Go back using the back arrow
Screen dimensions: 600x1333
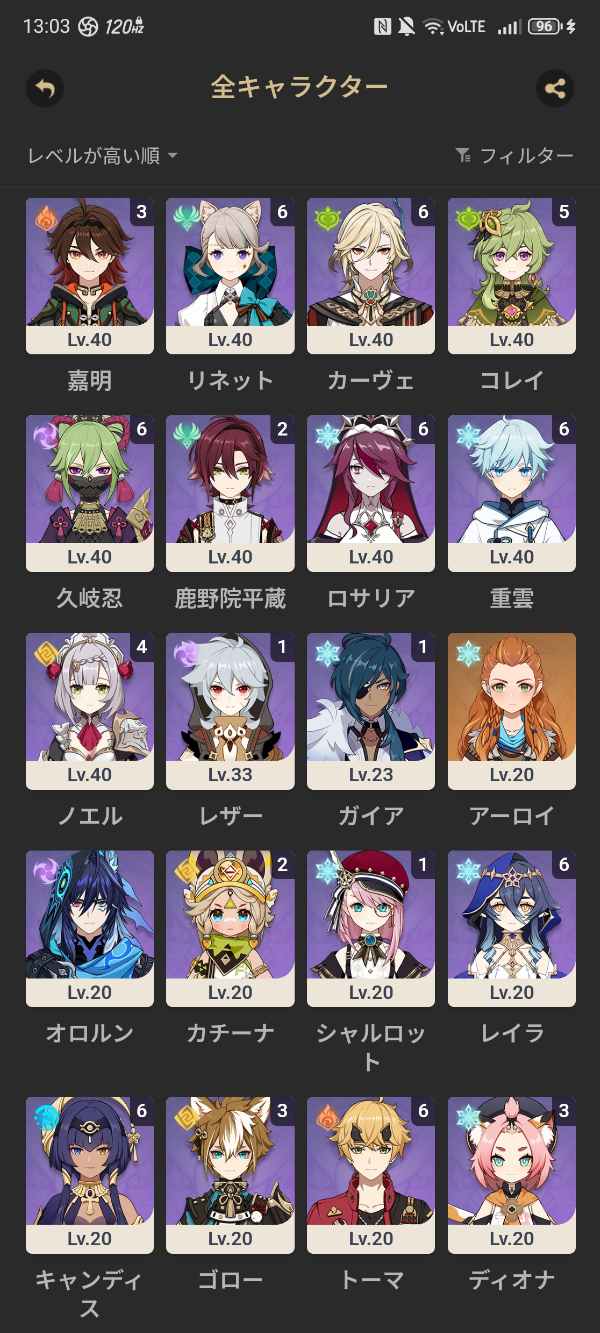coord(45,88)
